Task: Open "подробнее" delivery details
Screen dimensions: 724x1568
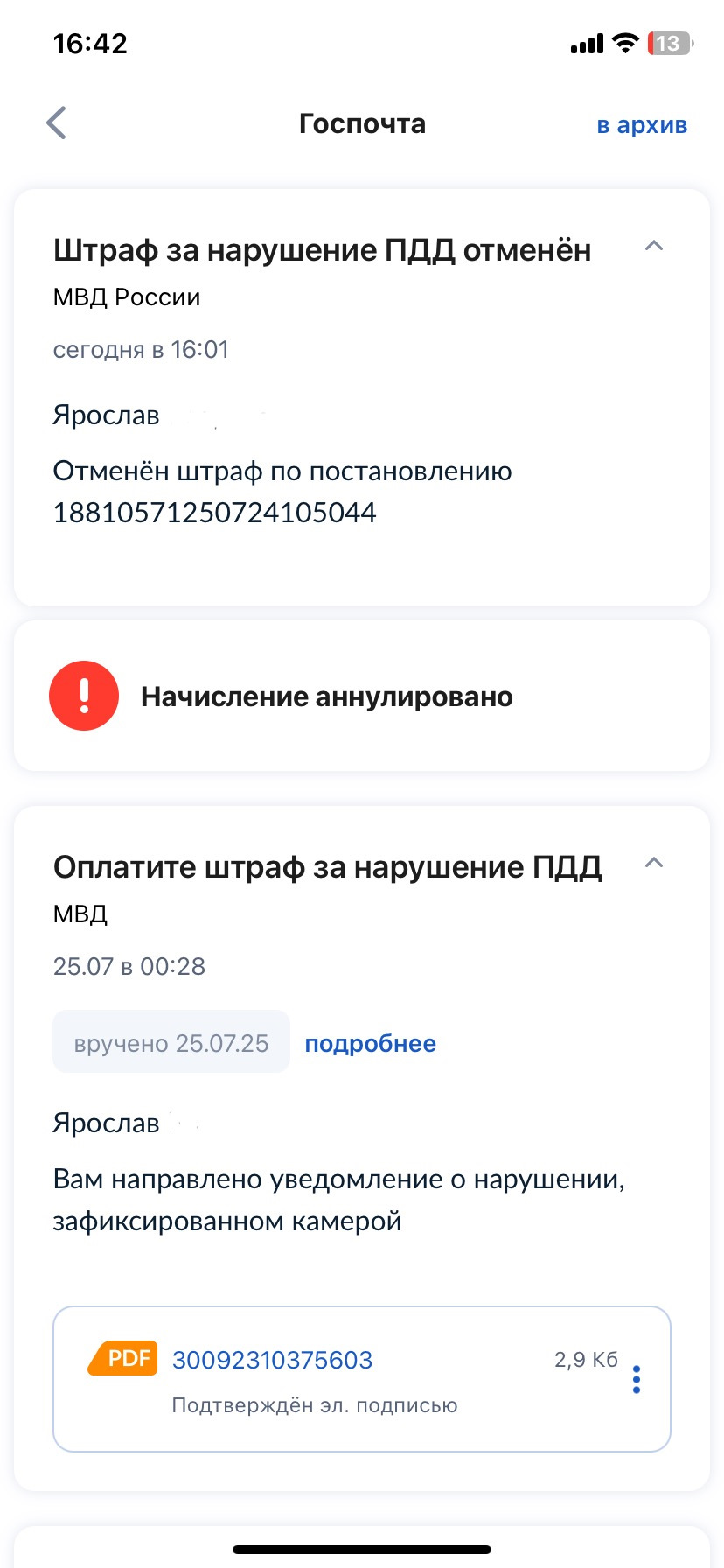Action: tap(370, 1043)
